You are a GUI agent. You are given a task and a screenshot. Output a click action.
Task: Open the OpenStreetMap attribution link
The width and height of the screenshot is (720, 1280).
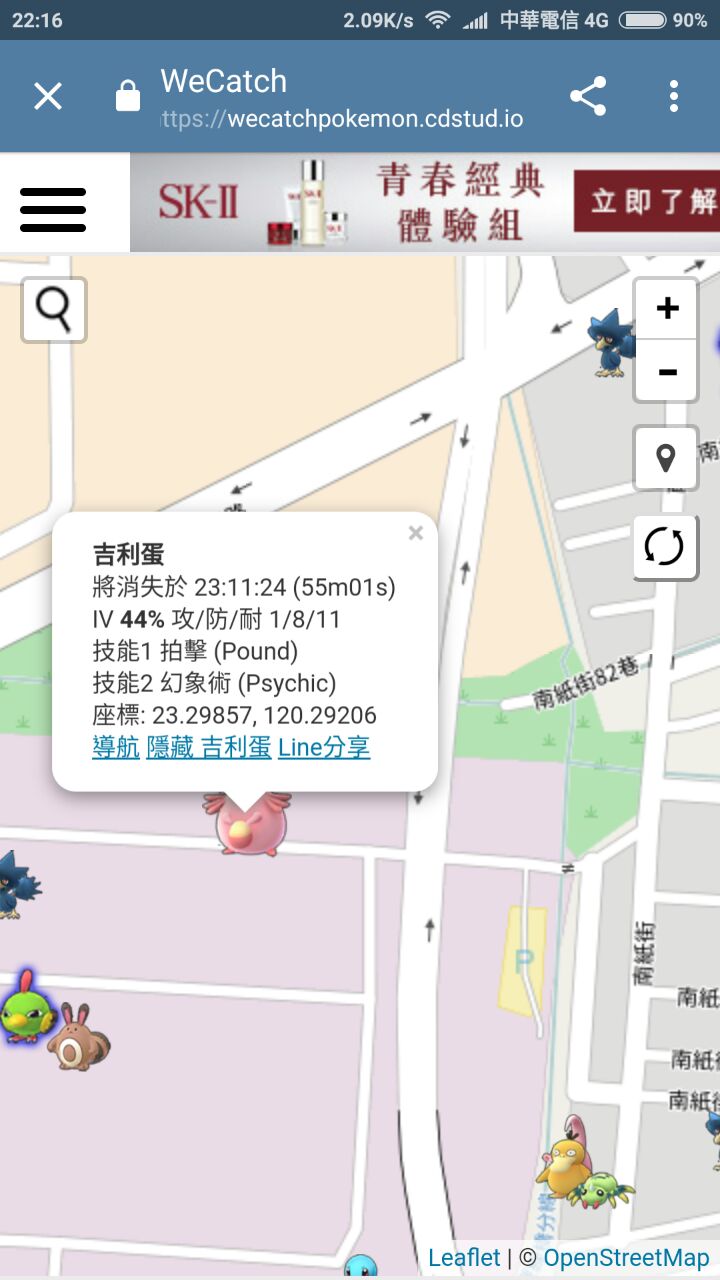coord(626,1257)
